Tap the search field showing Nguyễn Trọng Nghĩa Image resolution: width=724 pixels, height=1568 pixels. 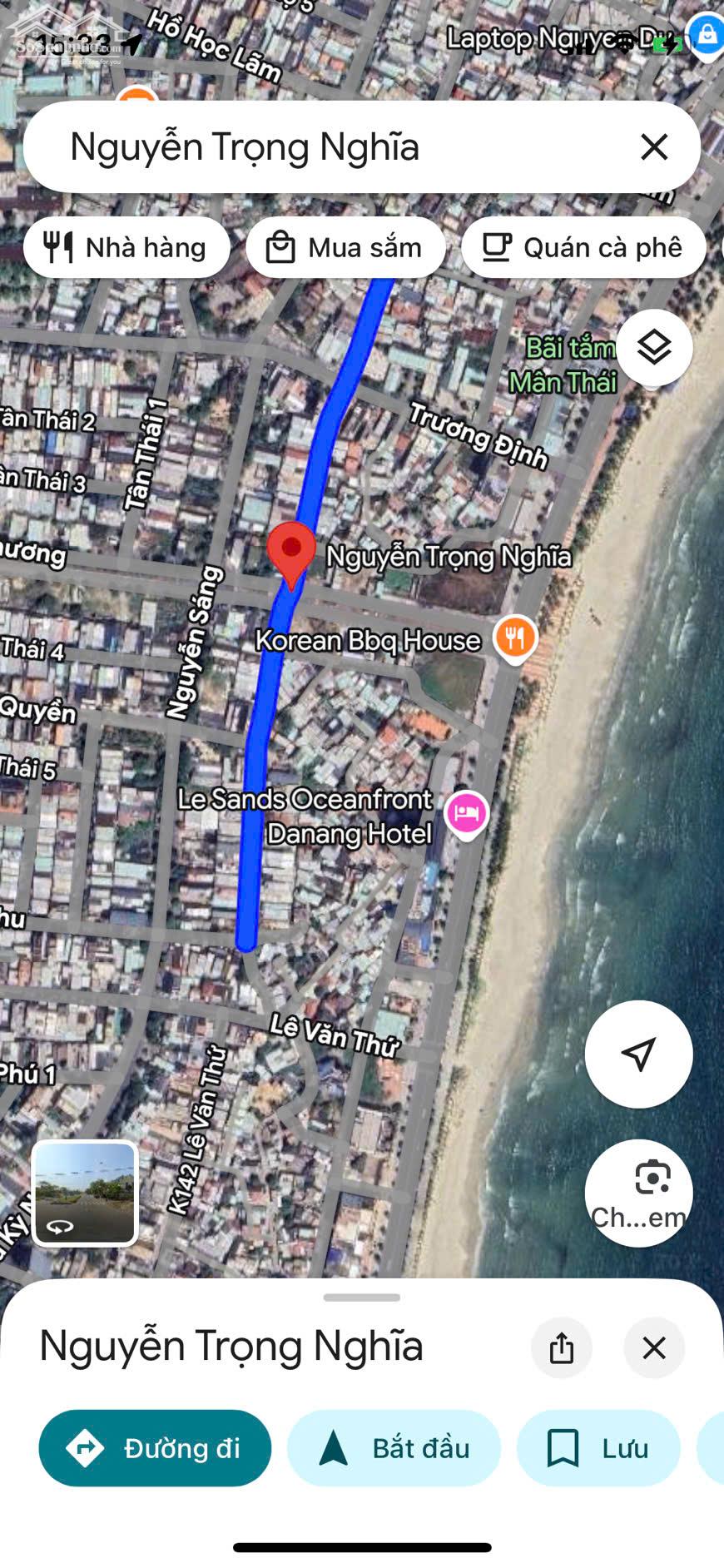tap(333, 147)
